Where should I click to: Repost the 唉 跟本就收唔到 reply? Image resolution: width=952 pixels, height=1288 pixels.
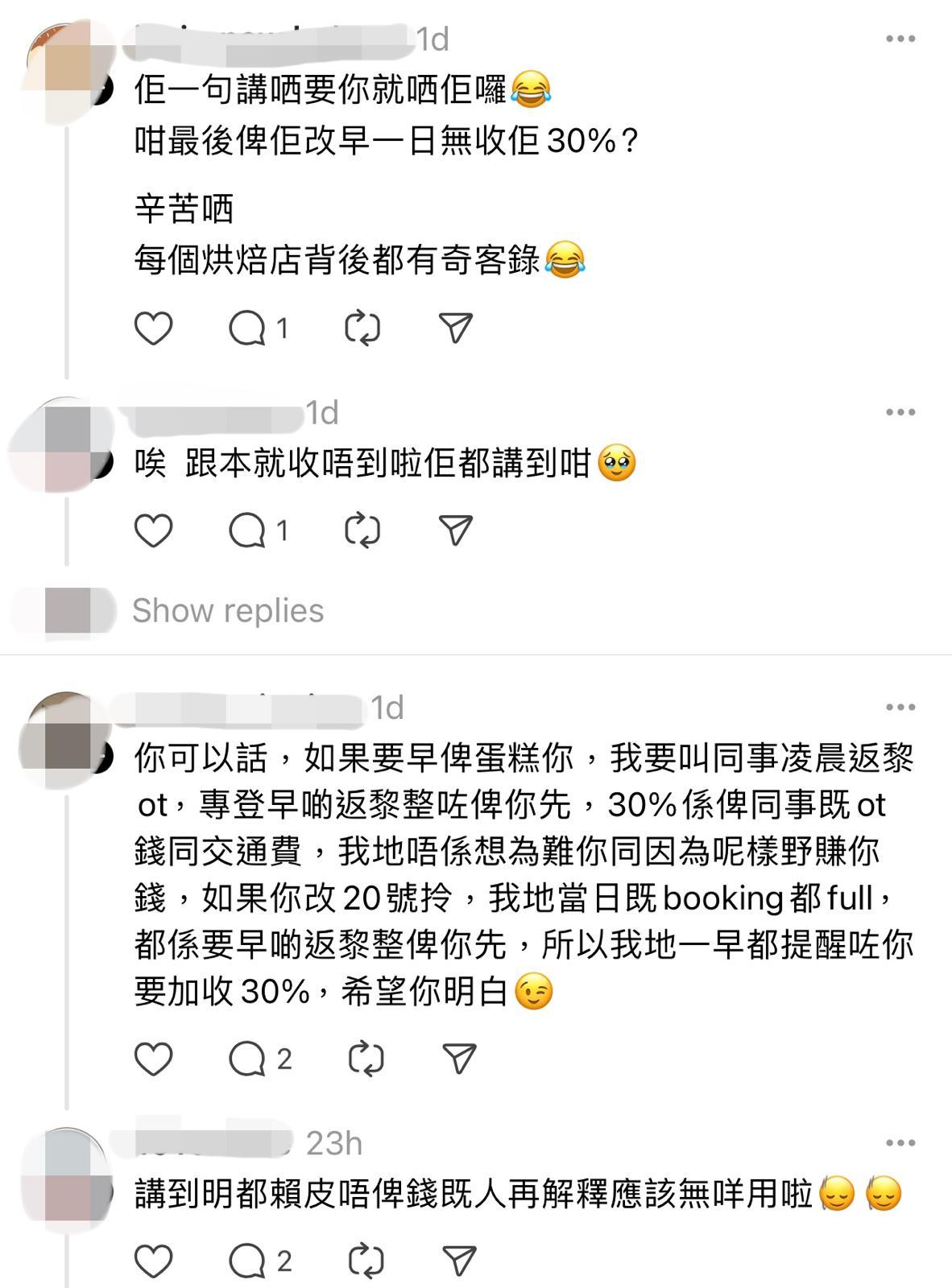362,530
